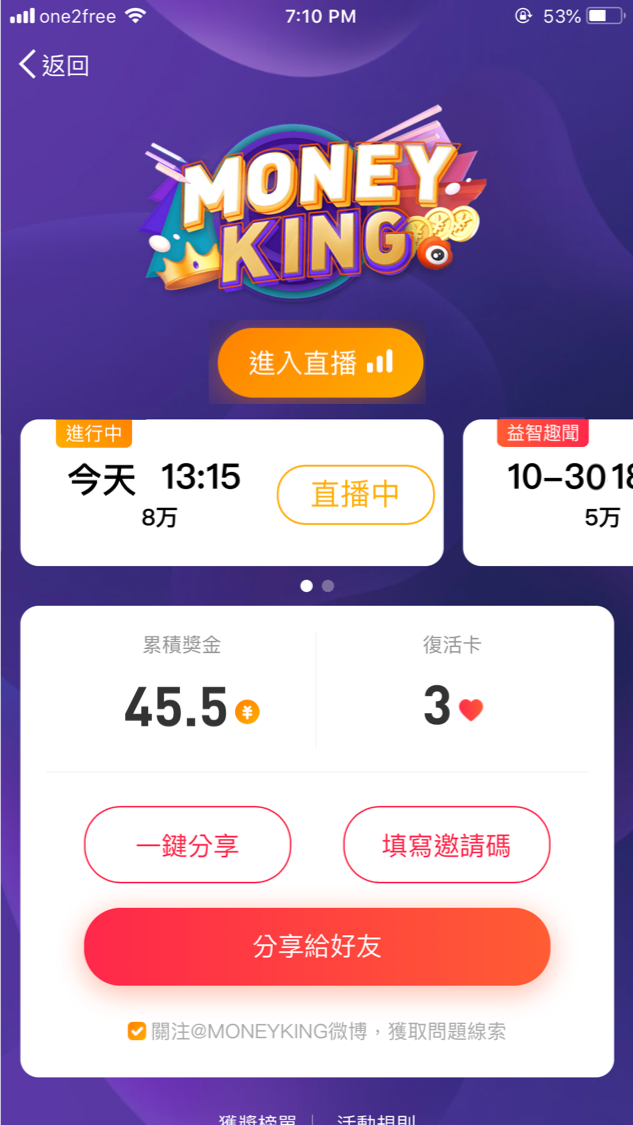Open the 活動規則 activity rules link
This screenshot has width=633, height=1125.
click(x=377, y=1119)
